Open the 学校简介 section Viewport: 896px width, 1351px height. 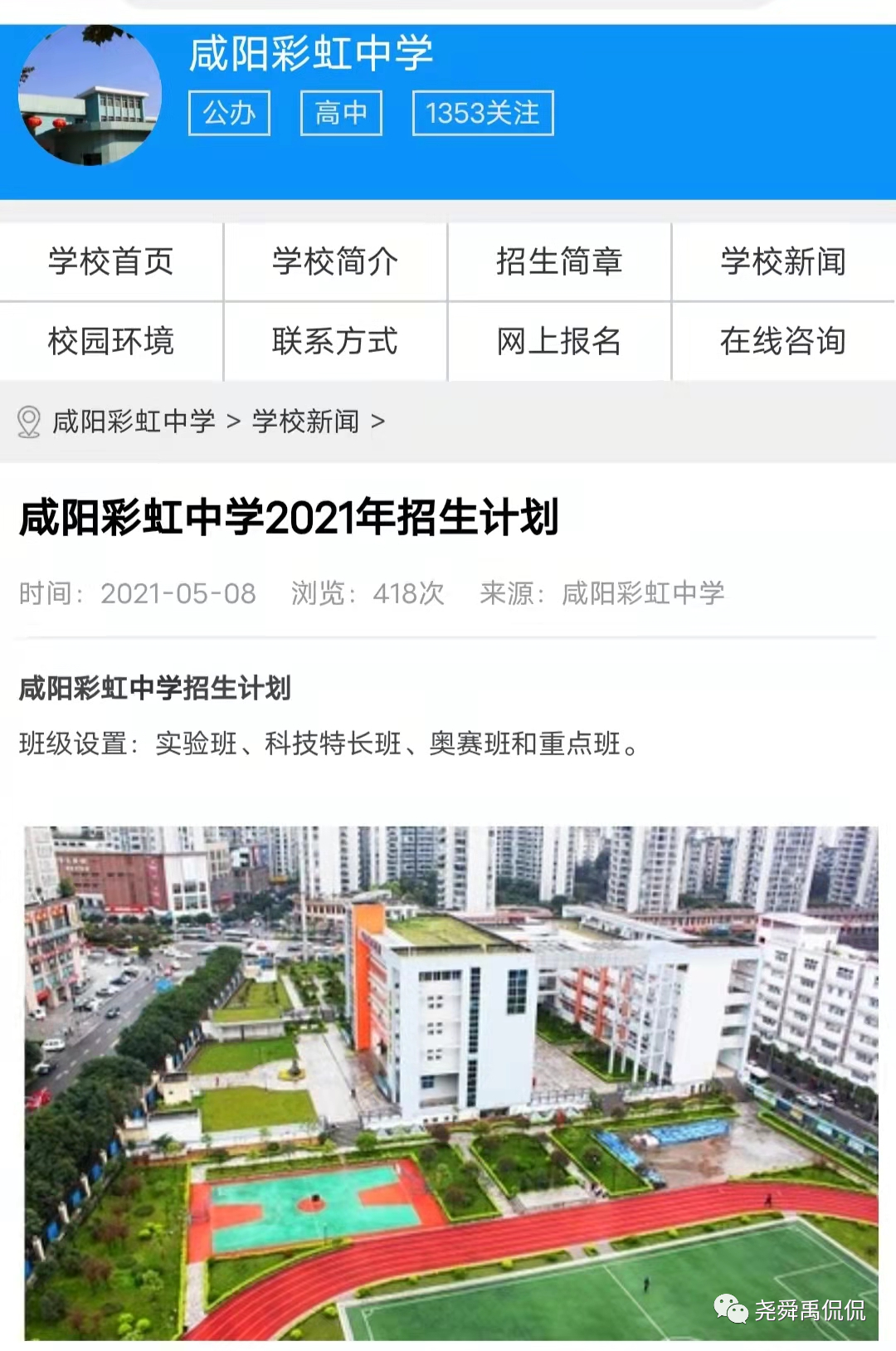[x=335, y=261]
